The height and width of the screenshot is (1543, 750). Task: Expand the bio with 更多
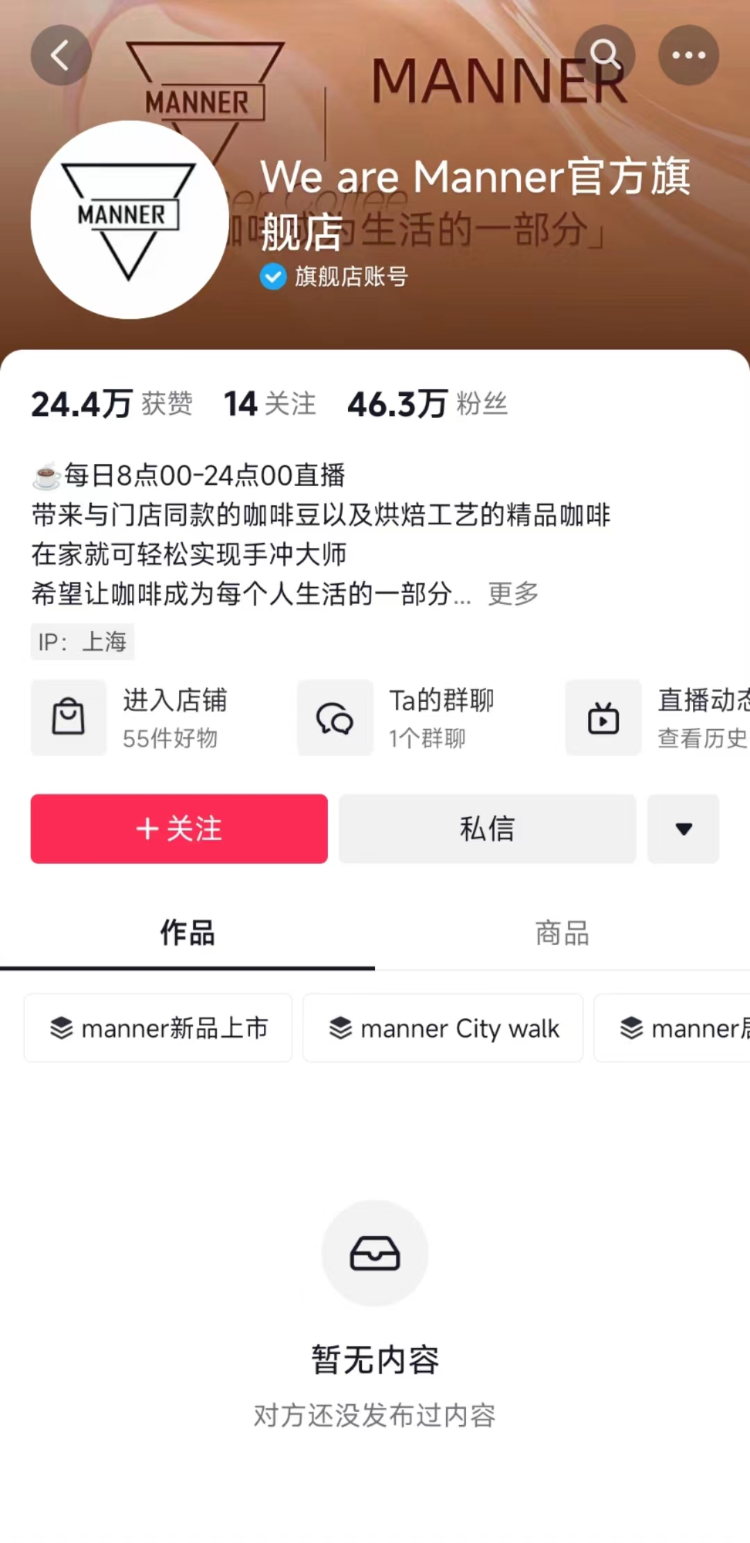point(513,593)
